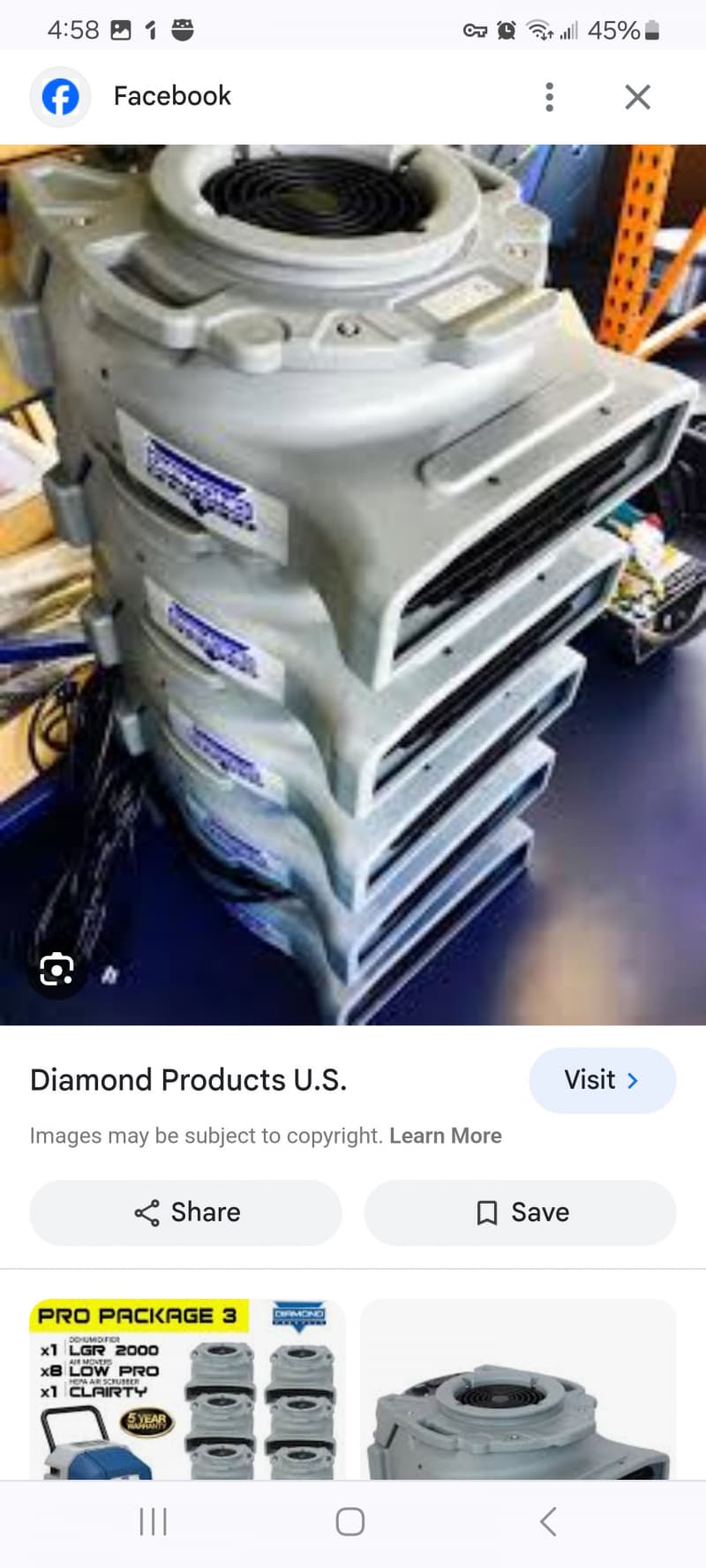Viewport: 706px width, 1568px height.
Task: Close the image viewer
Action: coord(637,97)
